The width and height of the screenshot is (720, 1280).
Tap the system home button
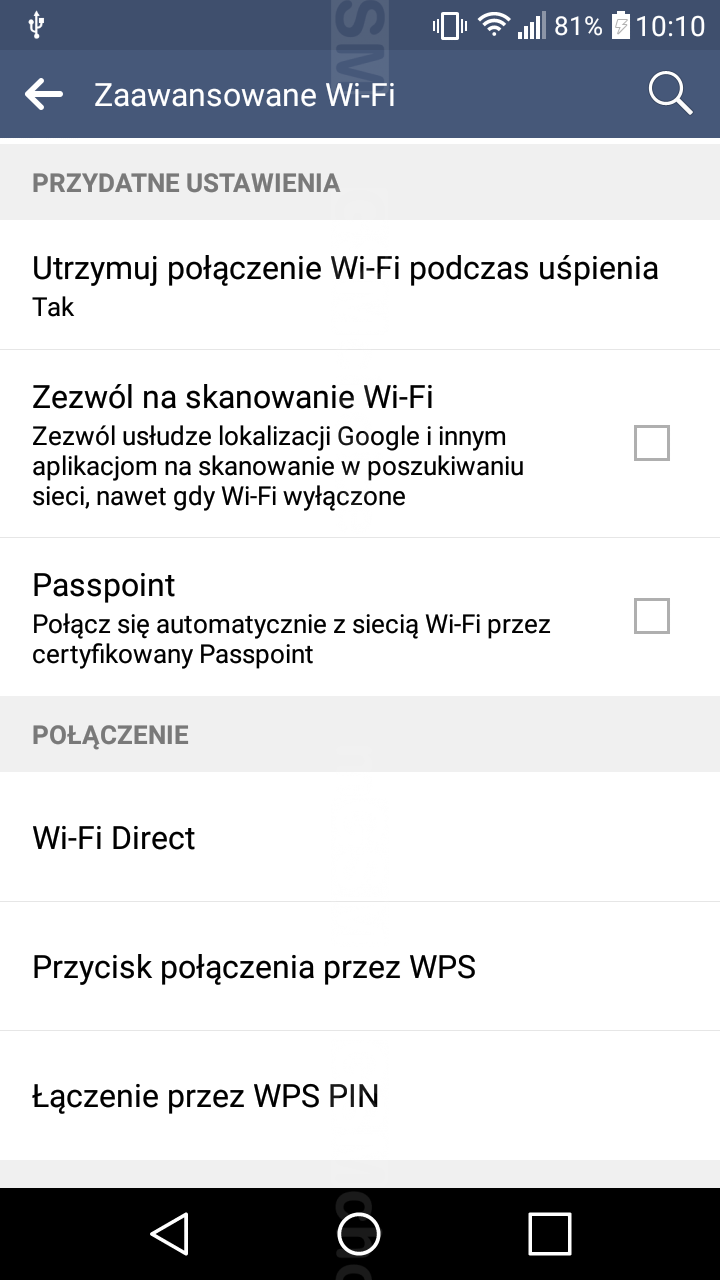(x=359, y=1233)
